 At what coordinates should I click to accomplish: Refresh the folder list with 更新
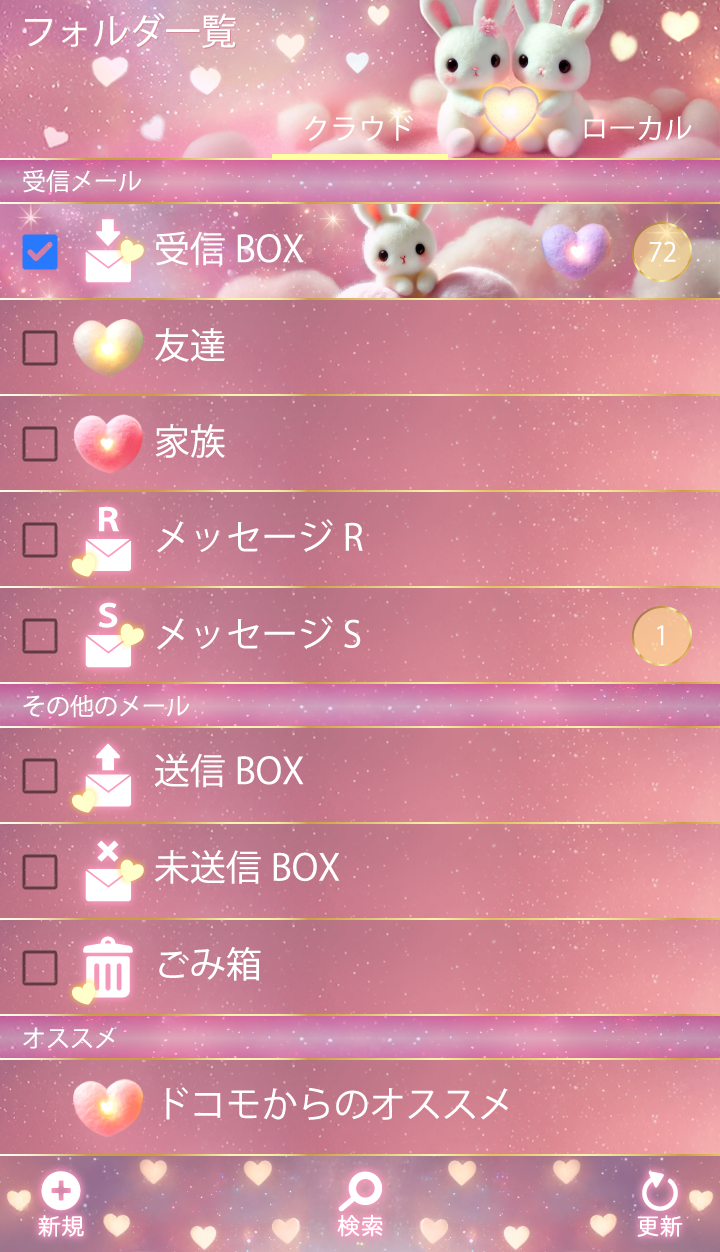(659, 1206)
